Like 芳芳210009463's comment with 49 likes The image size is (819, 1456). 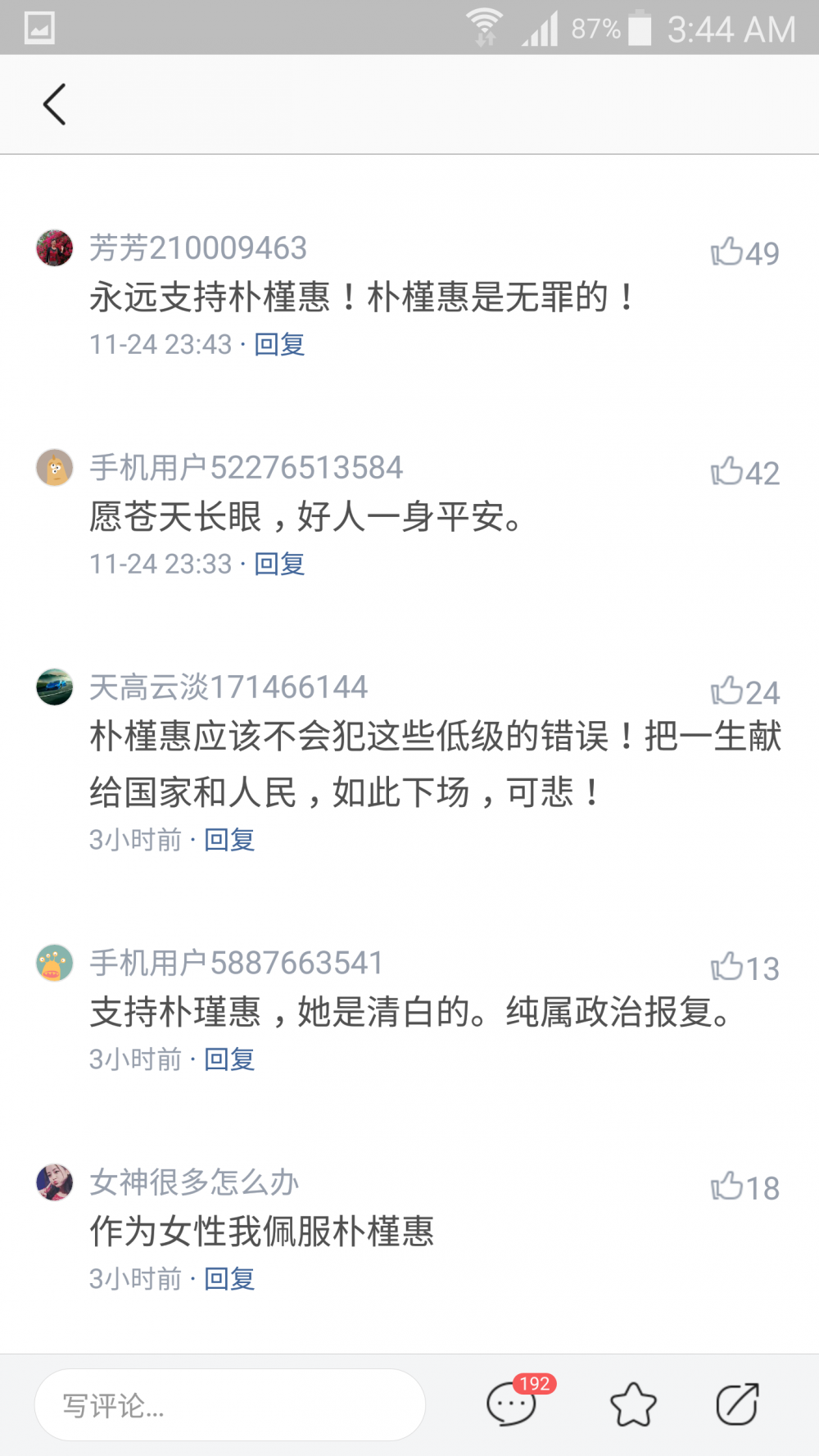(741, 252)
